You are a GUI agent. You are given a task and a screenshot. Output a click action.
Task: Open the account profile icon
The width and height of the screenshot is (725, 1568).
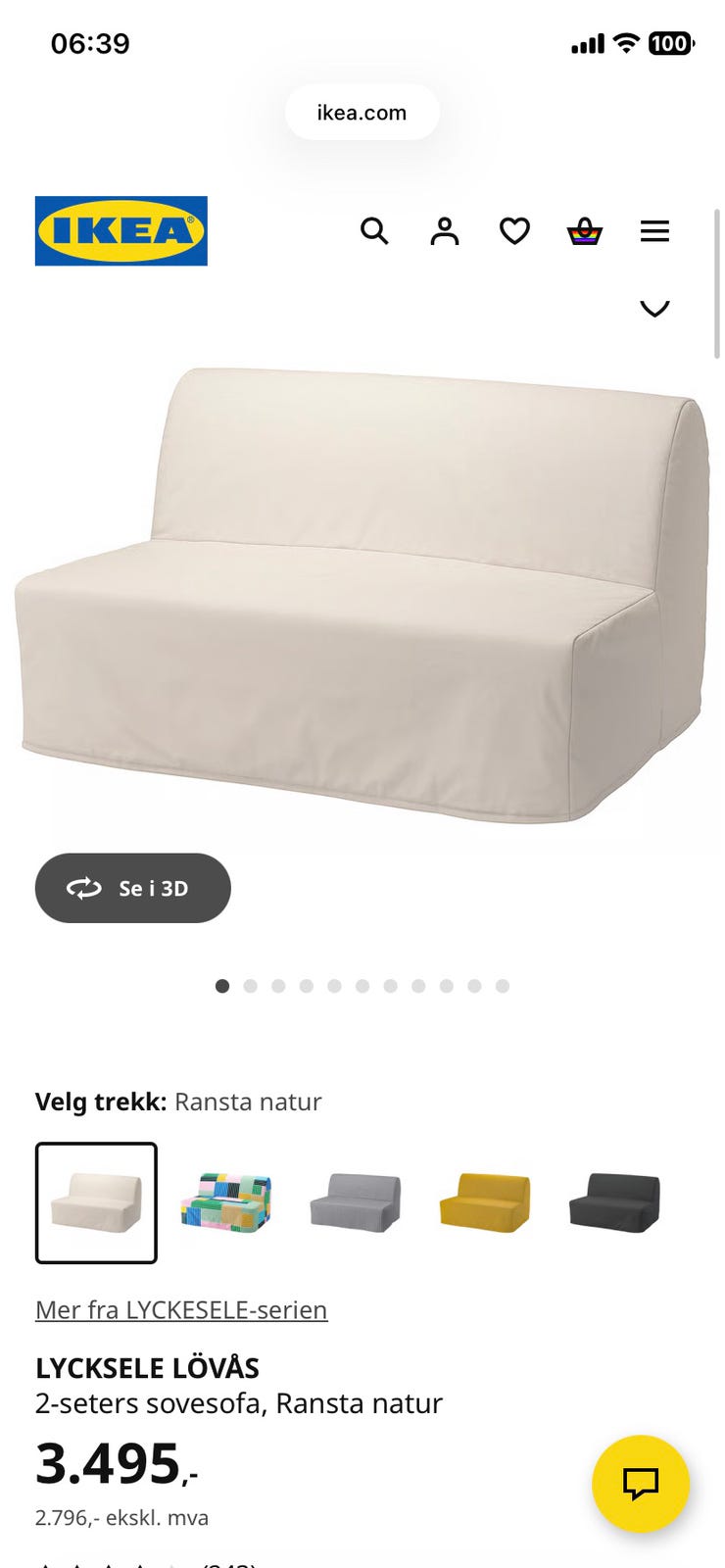(445, 231)
